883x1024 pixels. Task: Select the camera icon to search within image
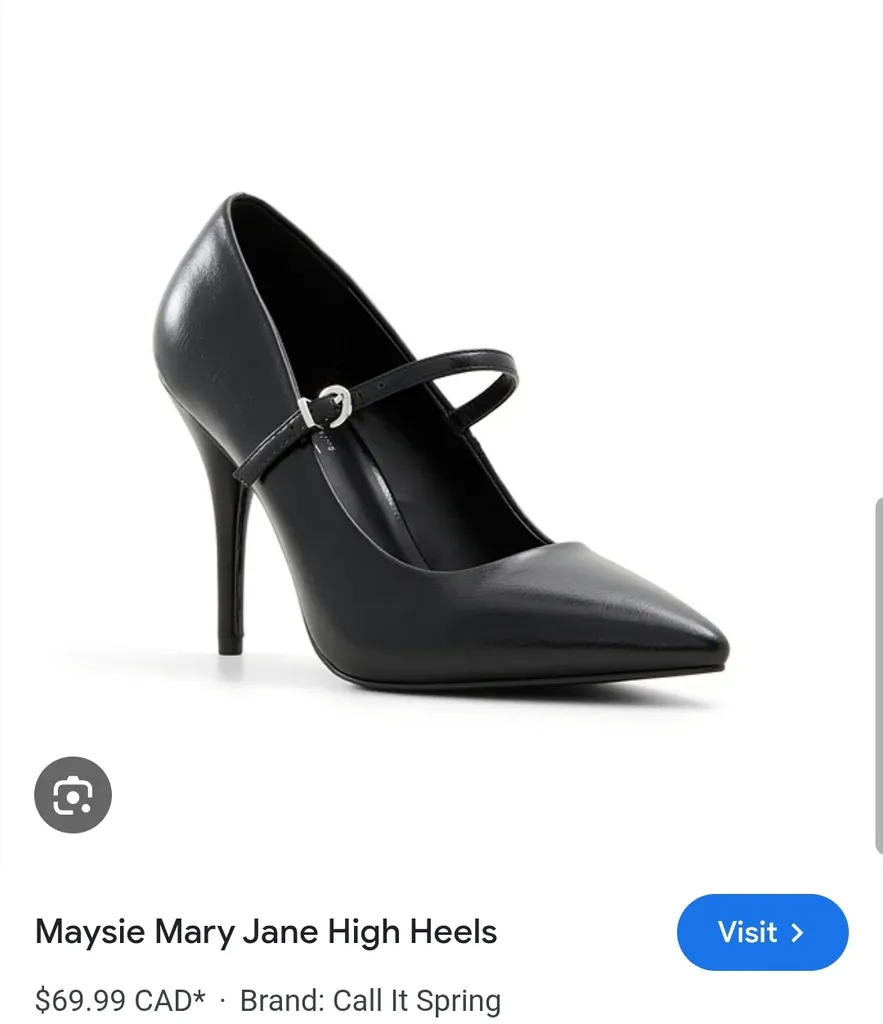pos(73,794)
